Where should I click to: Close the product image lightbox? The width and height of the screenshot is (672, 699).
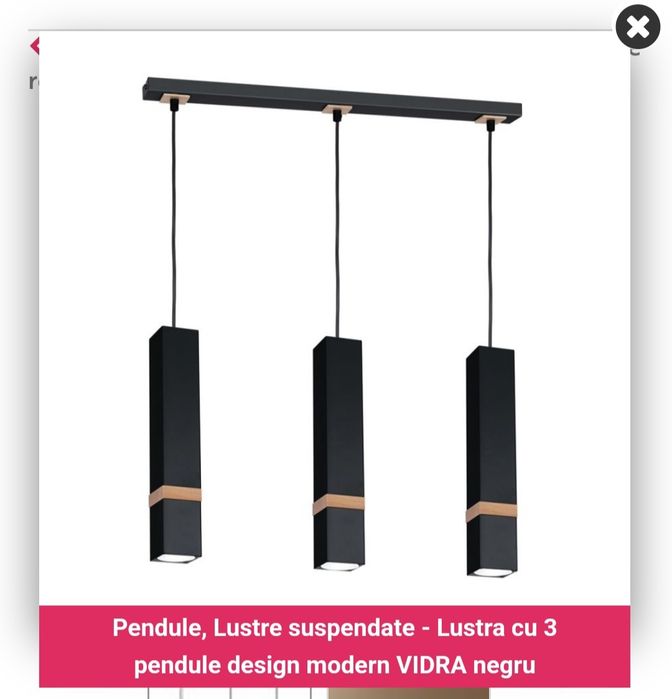(x=638, y=27)
